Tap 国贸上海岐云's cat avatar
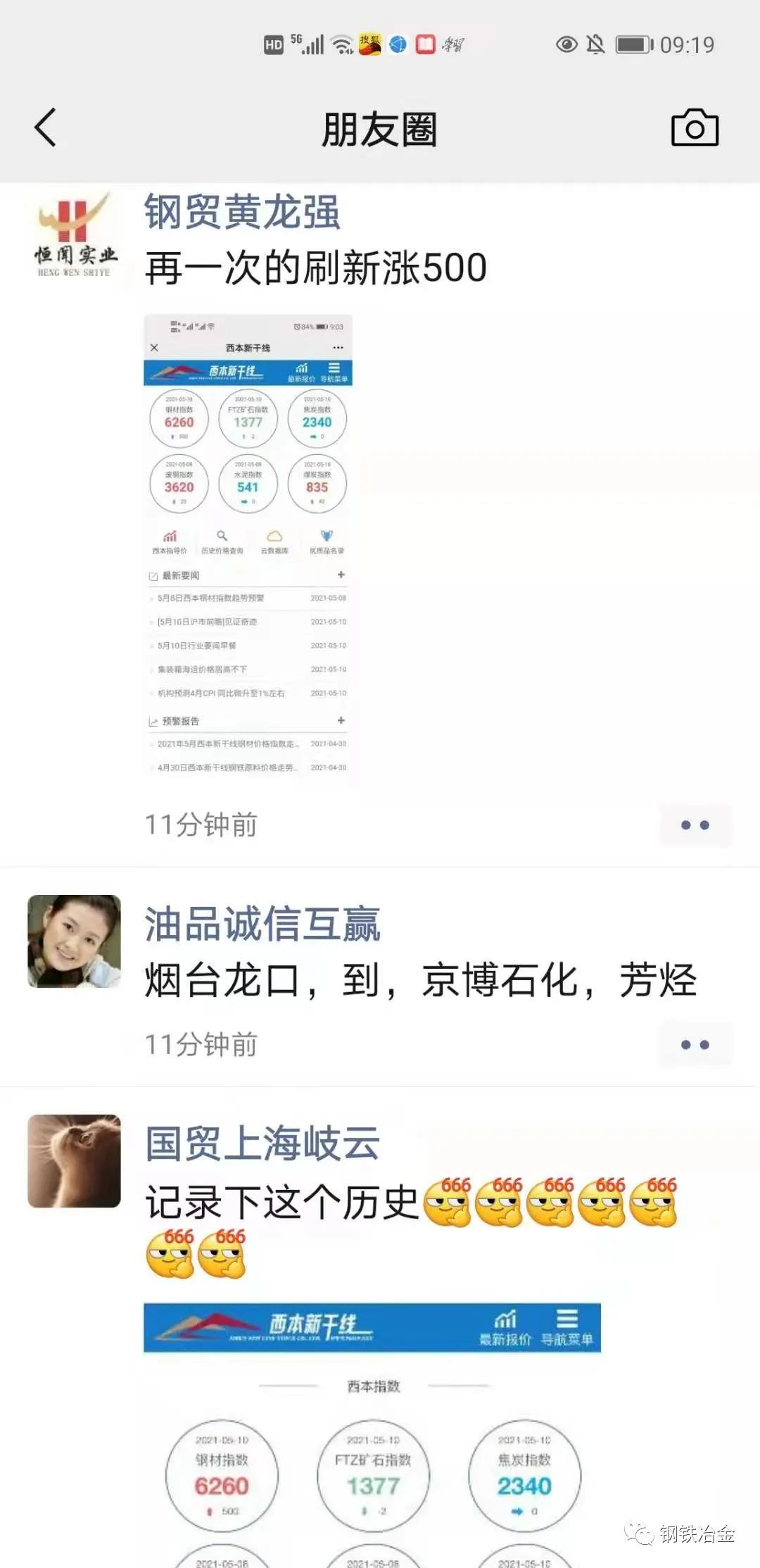The height and width of the screenshot is (1568, 760). [x=75, y=1161]
